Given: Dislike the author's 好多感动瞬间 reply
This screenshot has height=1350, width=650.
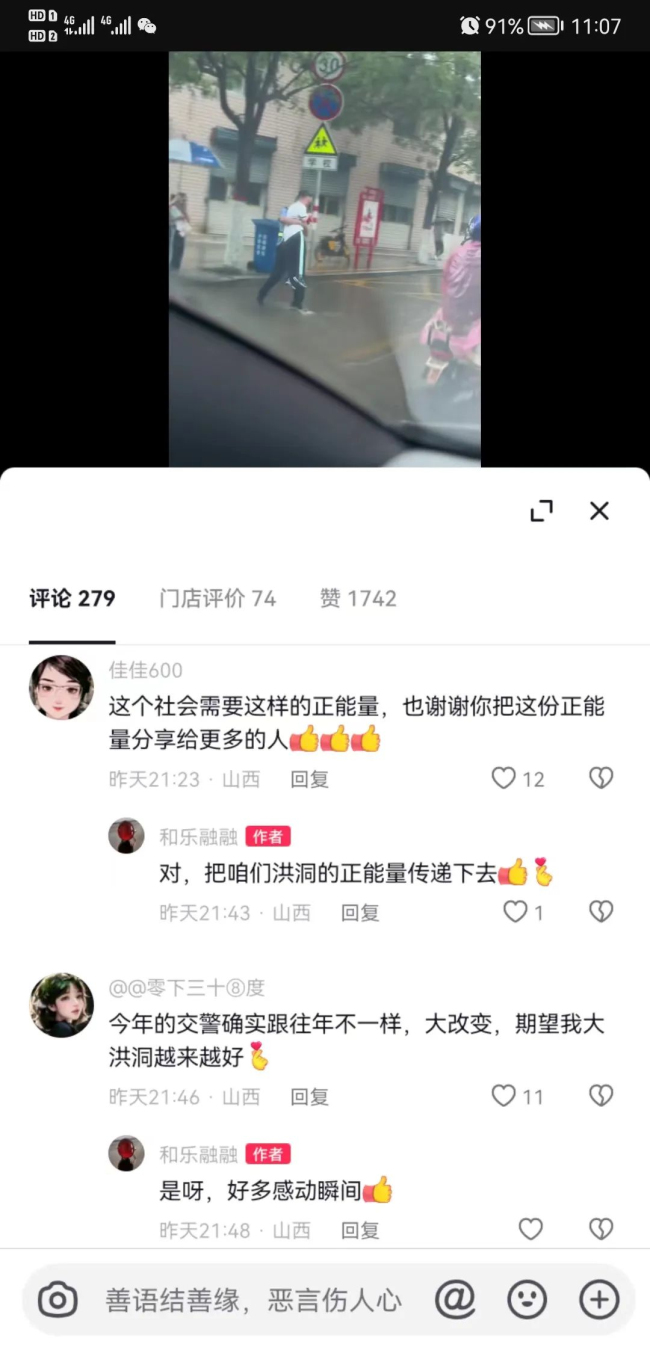Looking at the screenshot, I should coord(601,1229).
